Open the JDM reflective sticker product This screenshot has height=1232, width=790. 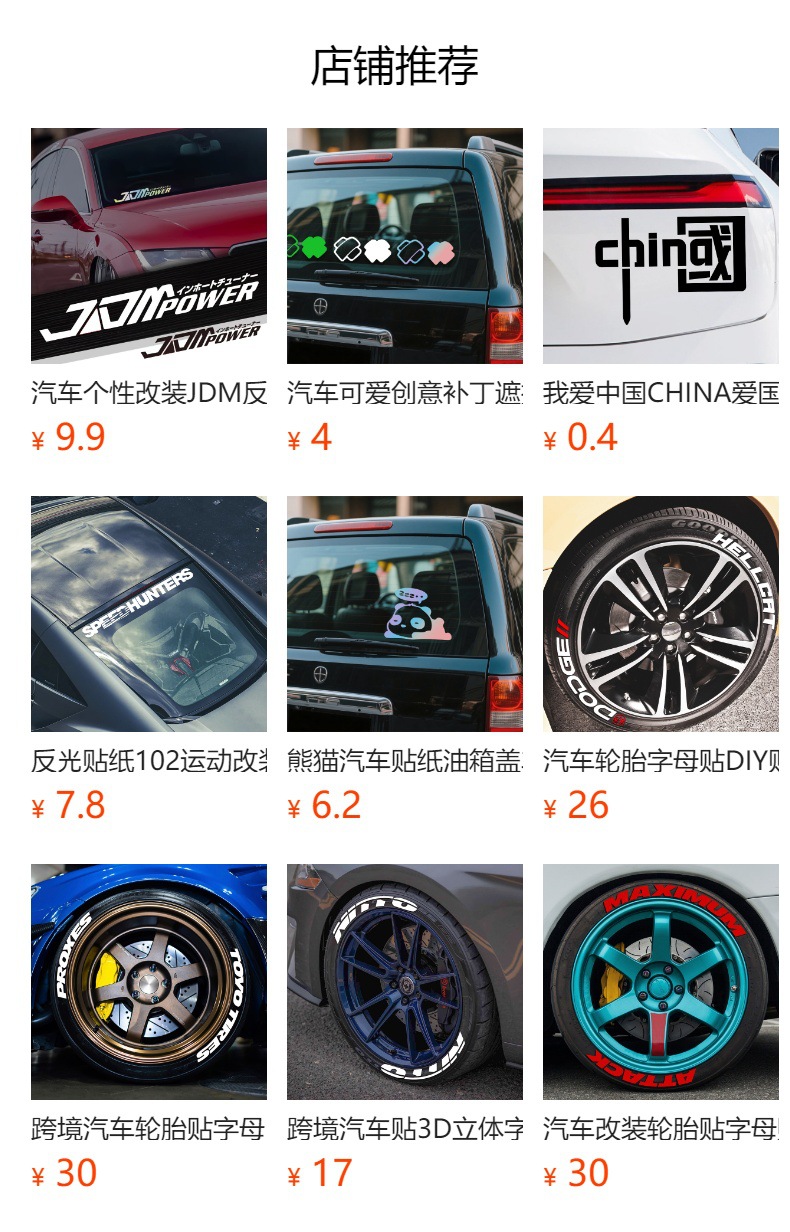[x=149, y=246]
